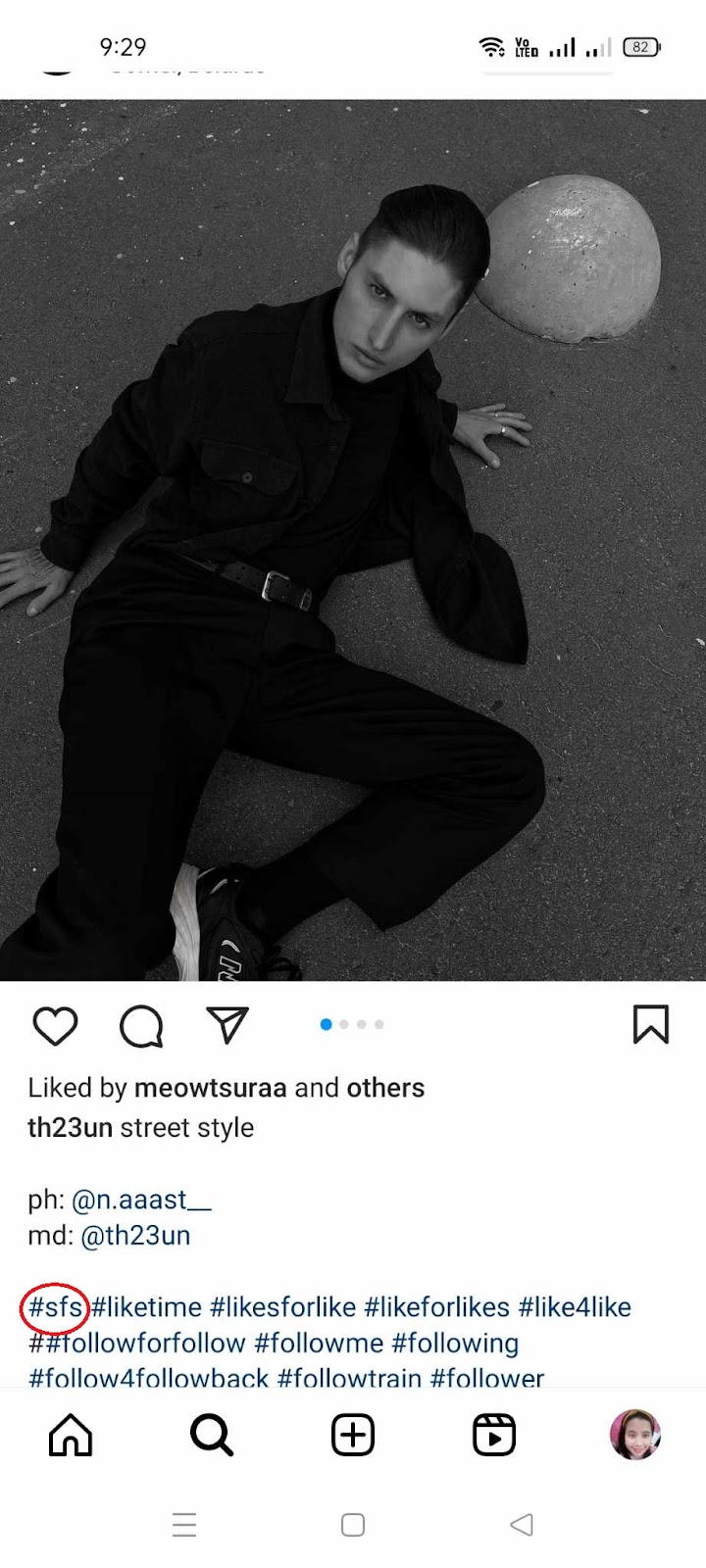Open photographer @n.aaast__ profile

click(141, 1200)
